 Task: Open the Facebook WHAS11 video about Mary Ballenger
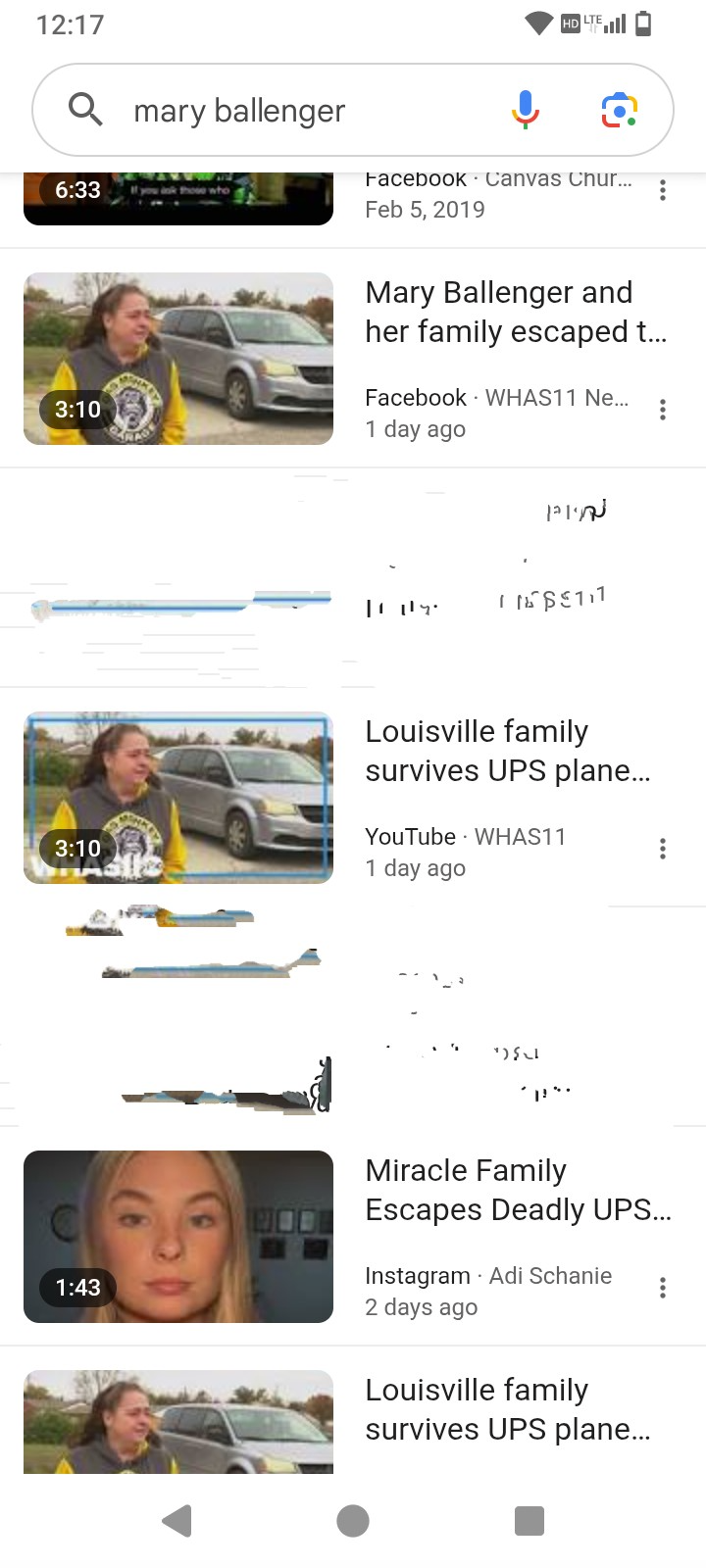click(x=515, y=313)
